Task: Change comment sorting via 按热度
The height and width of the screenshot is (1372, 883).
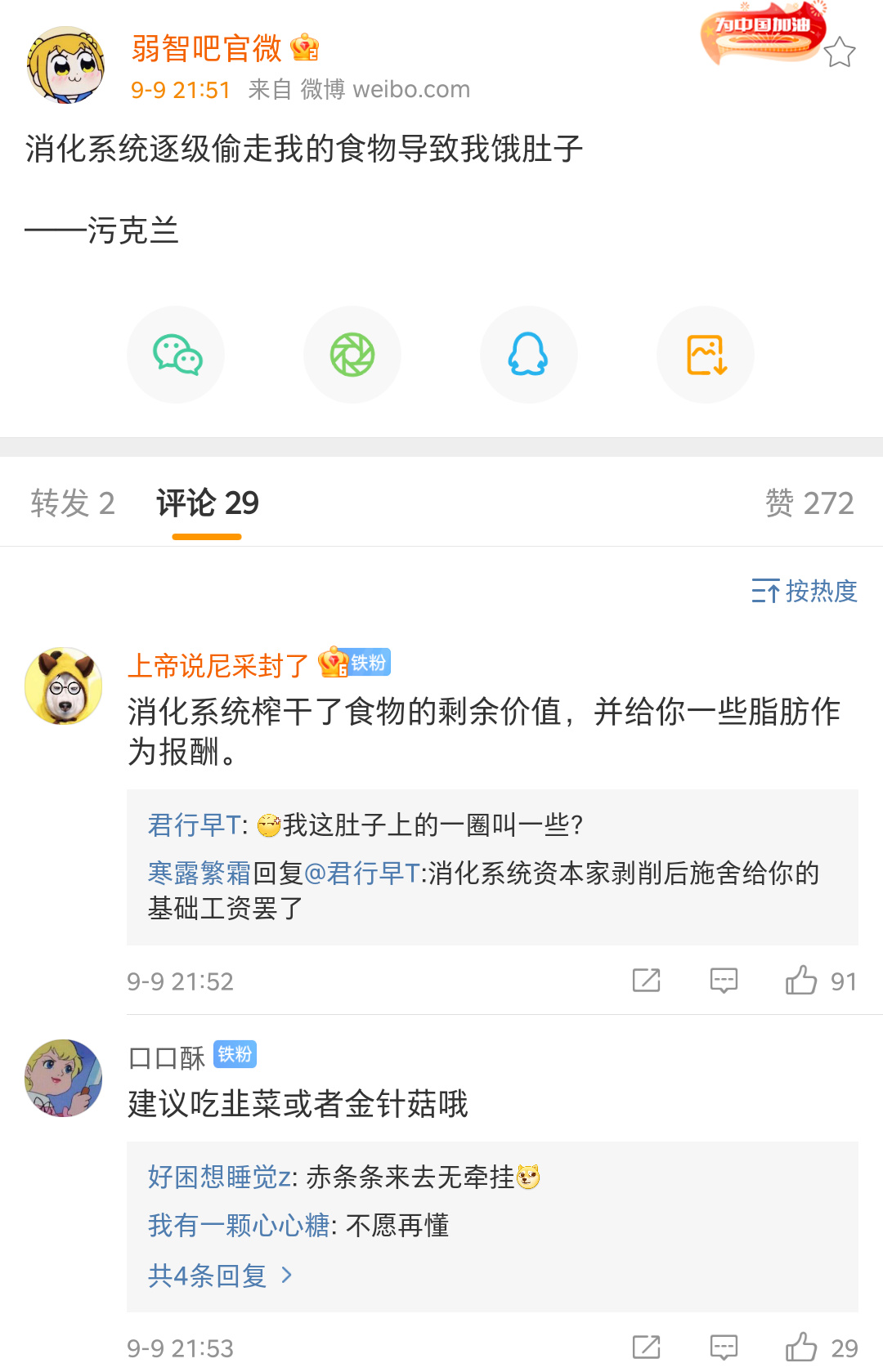Action: point(805,591)
